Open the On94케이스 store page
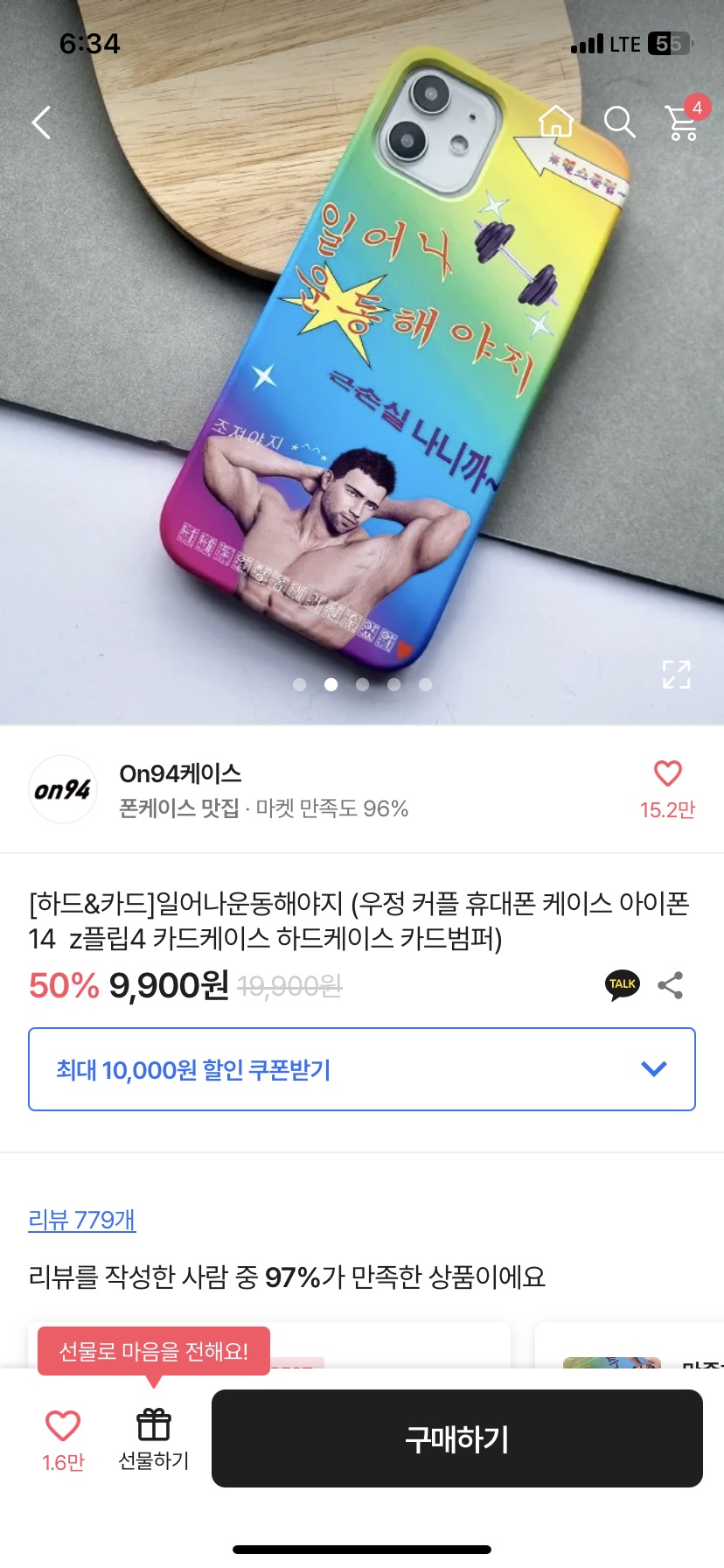Viewport: 724px width, 1568px height. [180, 773]
